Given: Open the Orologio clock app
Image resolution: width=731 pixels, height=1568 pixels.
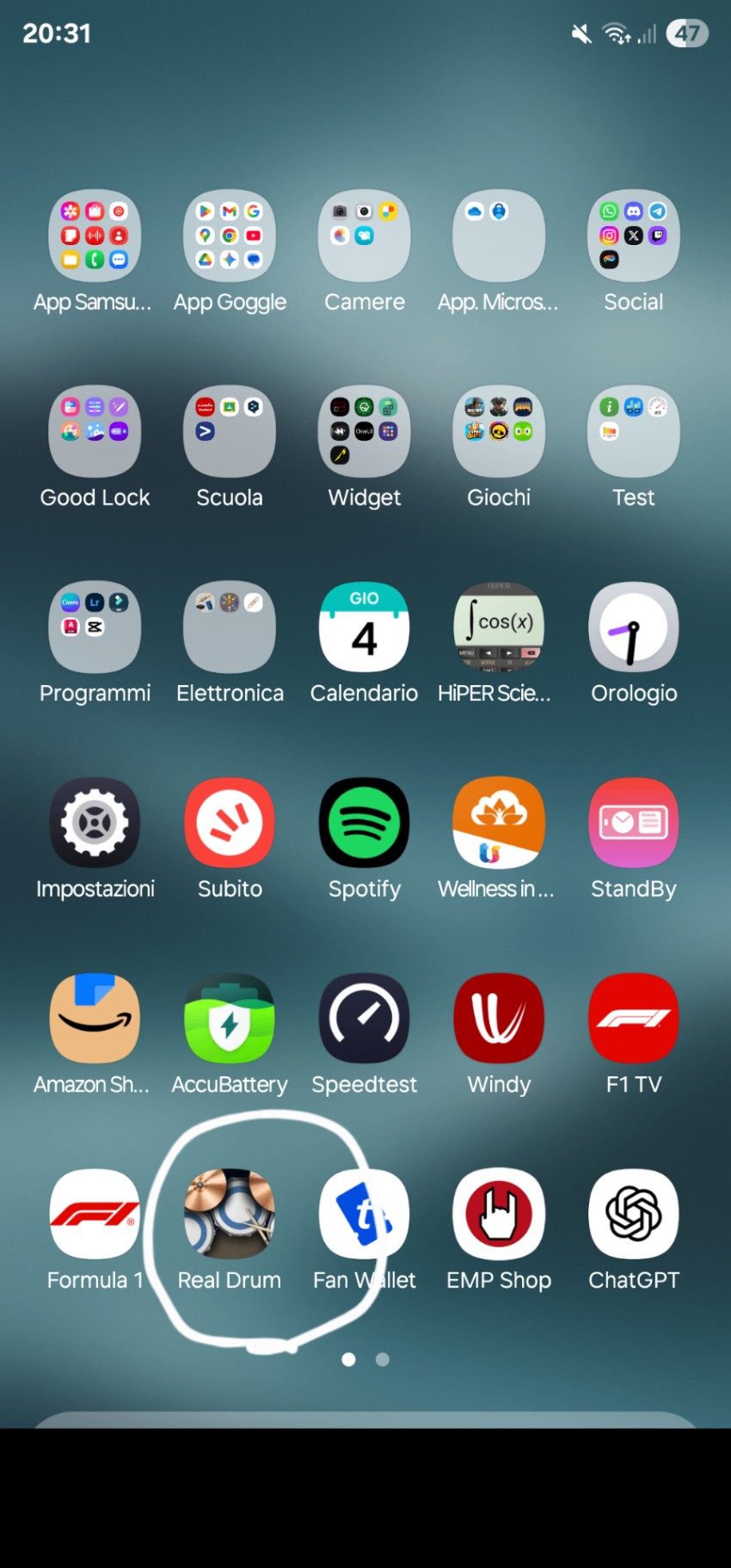Looking at the screenshot, I should point(634,628).
